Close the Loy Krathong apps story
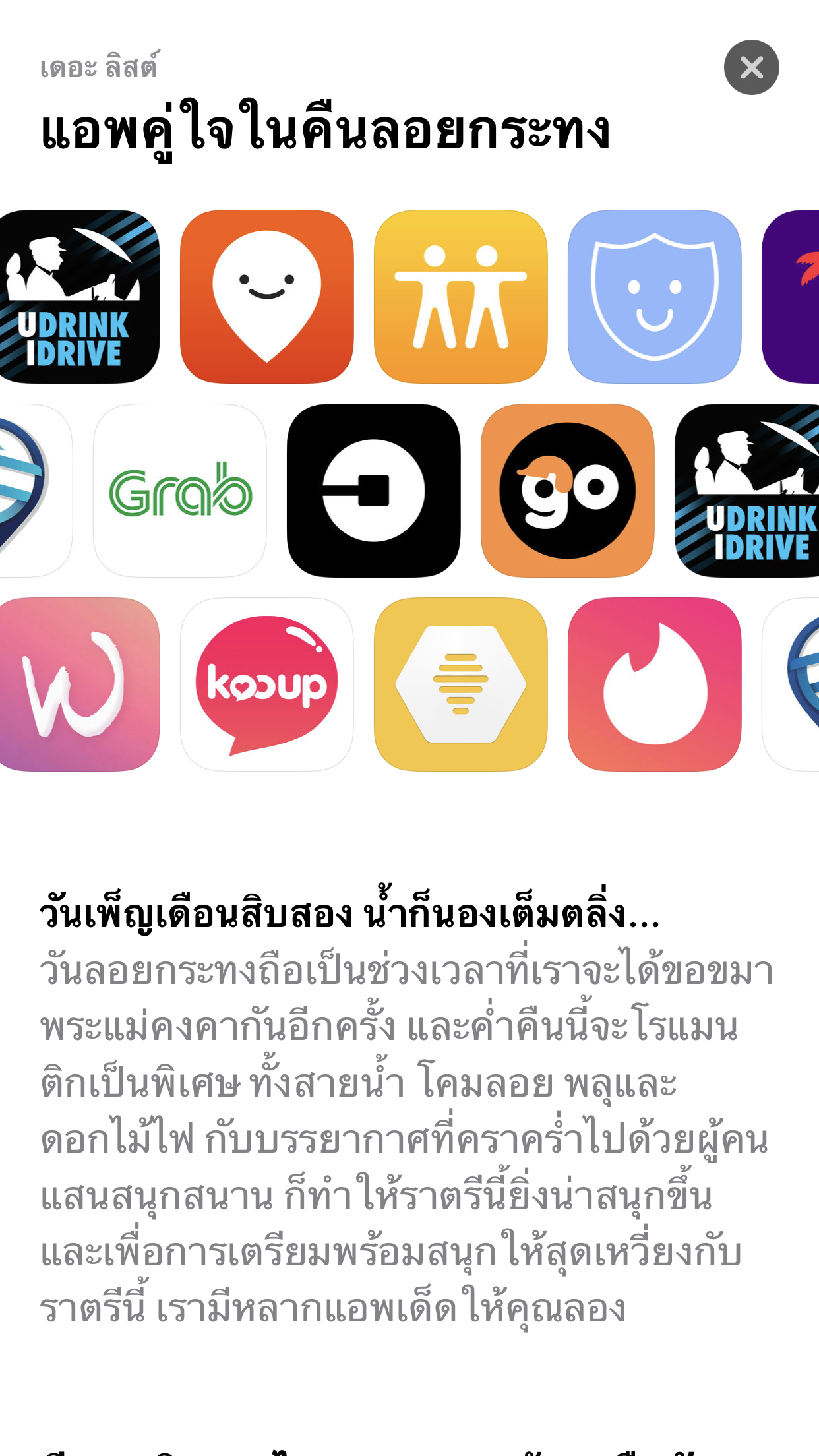The width and height of the screenshot is (819, 1456). (x=751, y=67)
